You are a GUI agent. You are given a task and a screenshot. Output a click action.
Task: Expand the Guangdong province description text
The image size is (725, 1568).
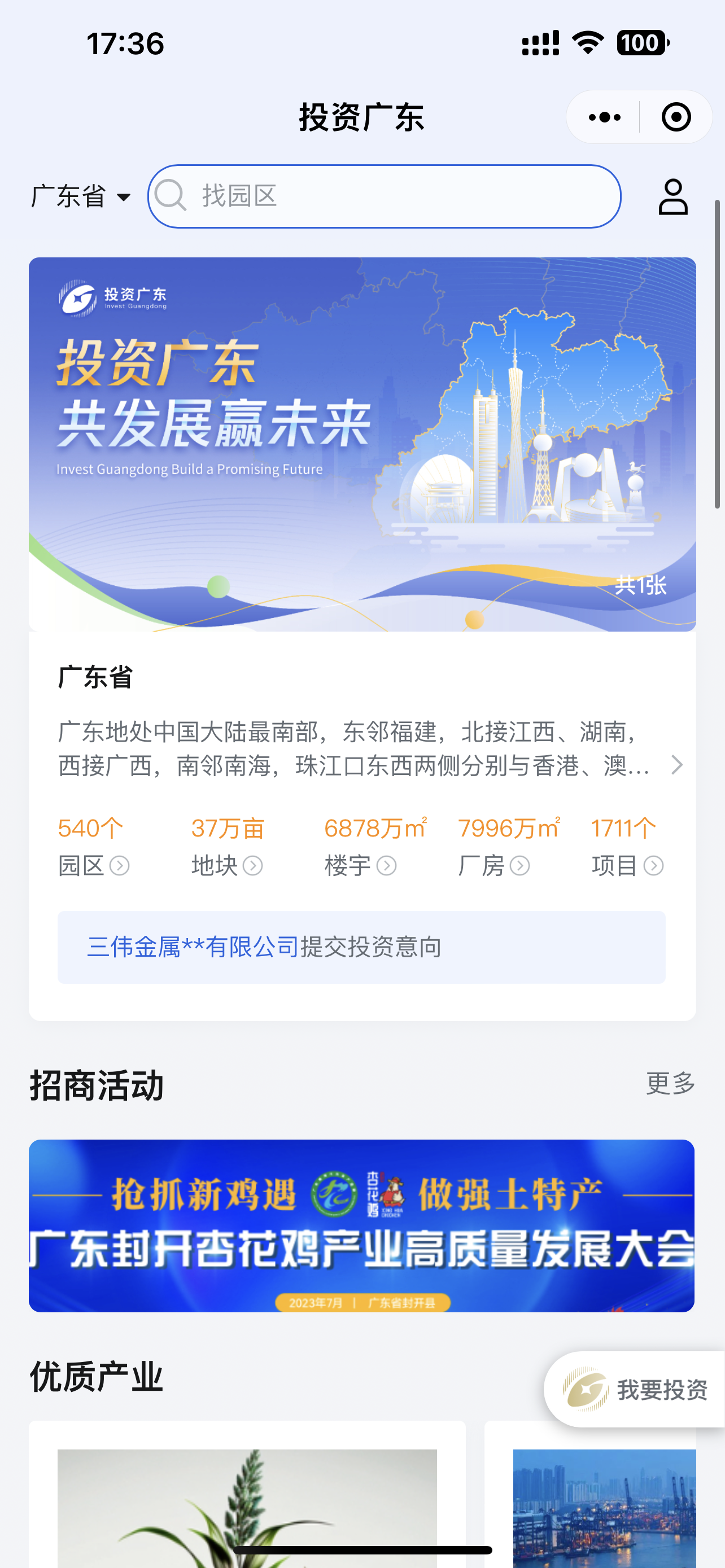677,765
